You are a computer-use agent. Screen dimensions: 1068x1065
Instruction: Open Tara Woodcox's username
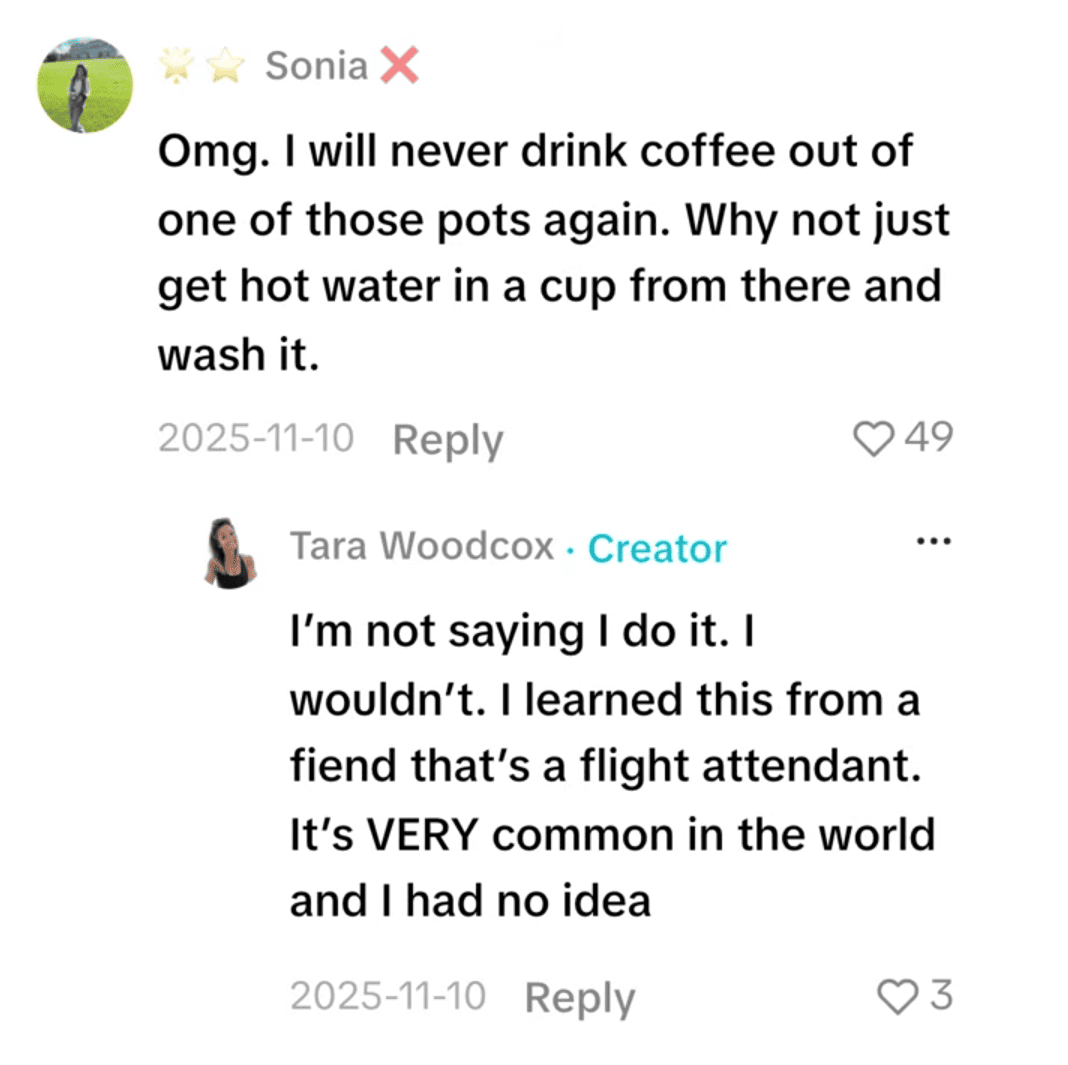tap(421, 547)
